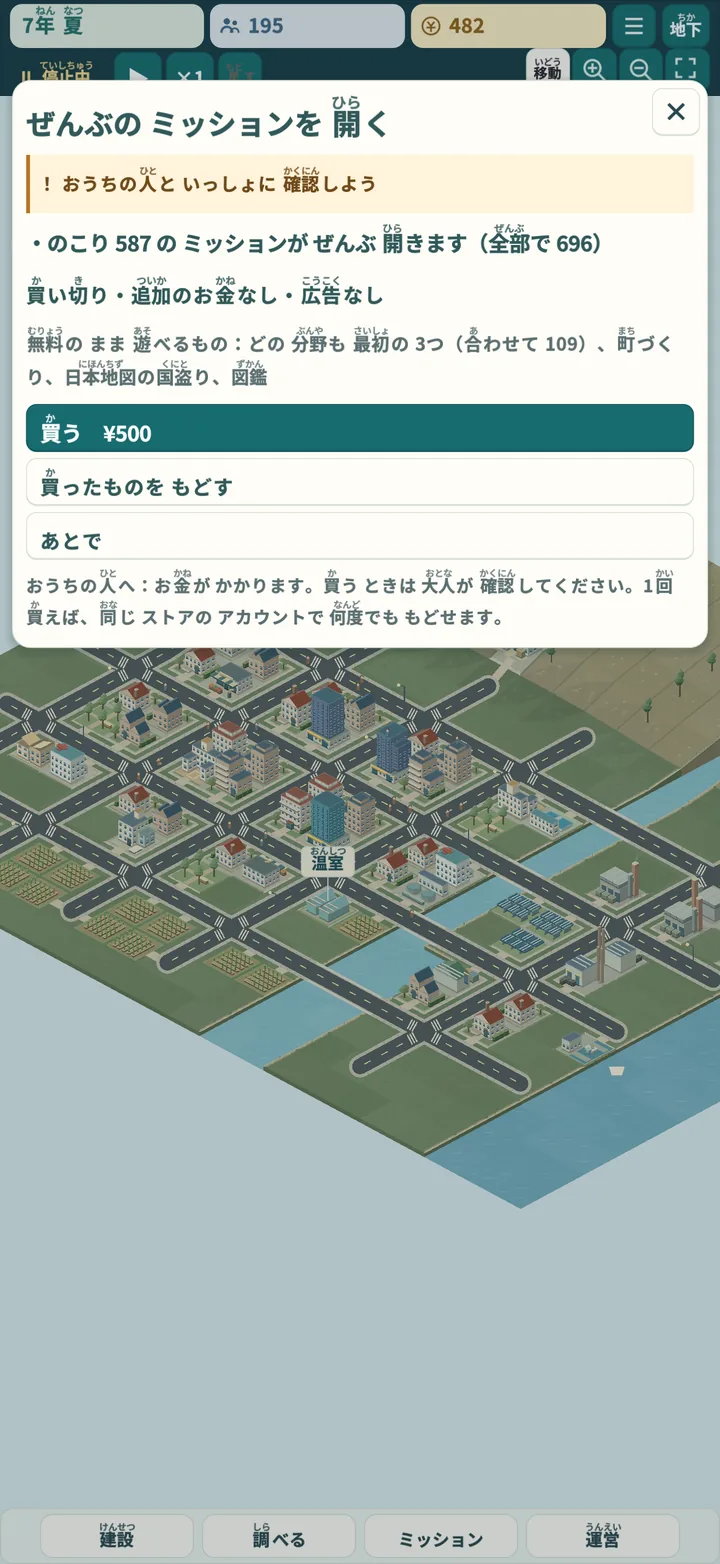720x1564 pixels.
Task: Choose あとで to decide later
Action: pyautogui.click(x=360, y=536)
